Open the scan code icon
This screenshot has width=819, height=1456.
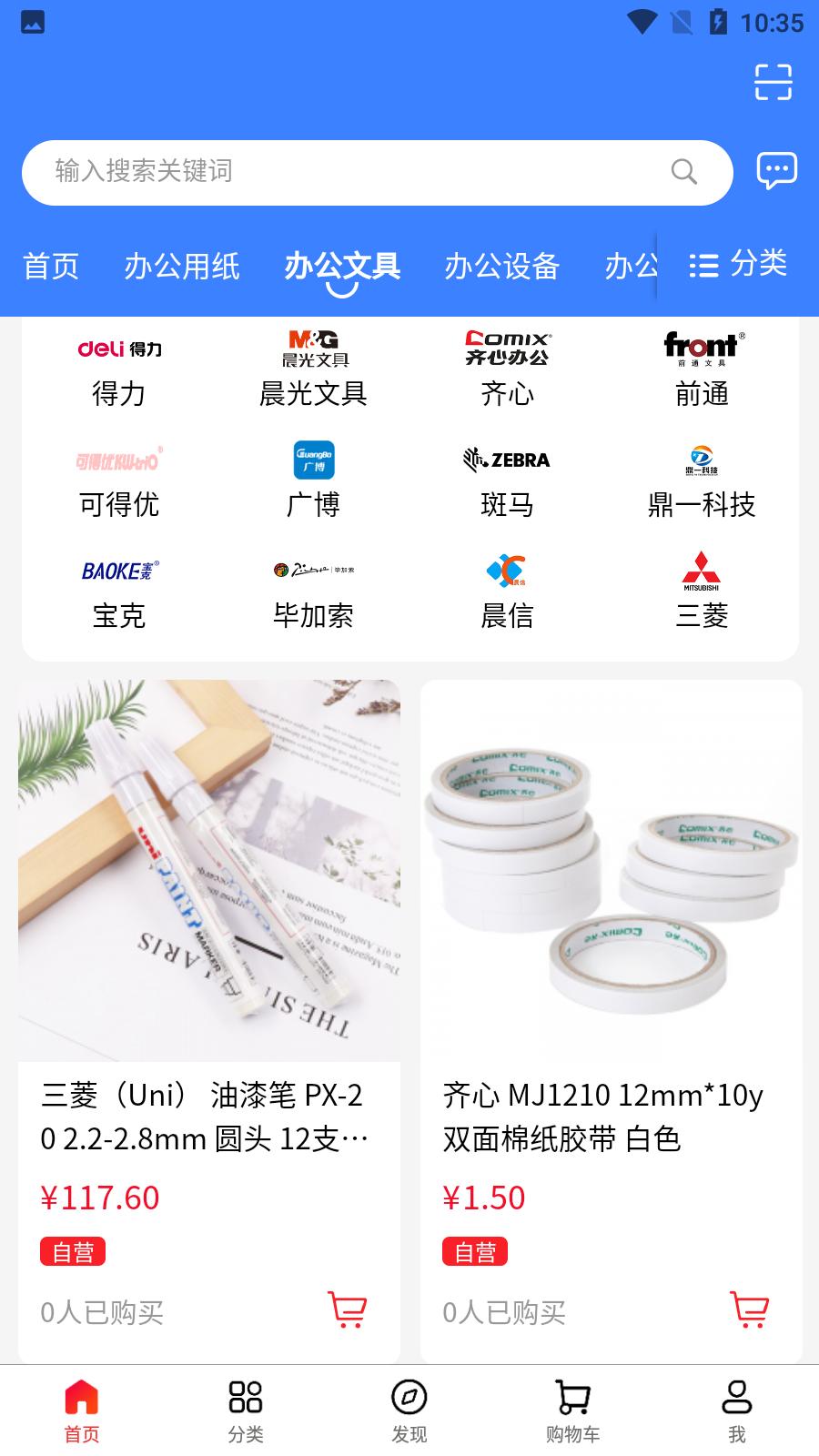[x=773, y=82]
